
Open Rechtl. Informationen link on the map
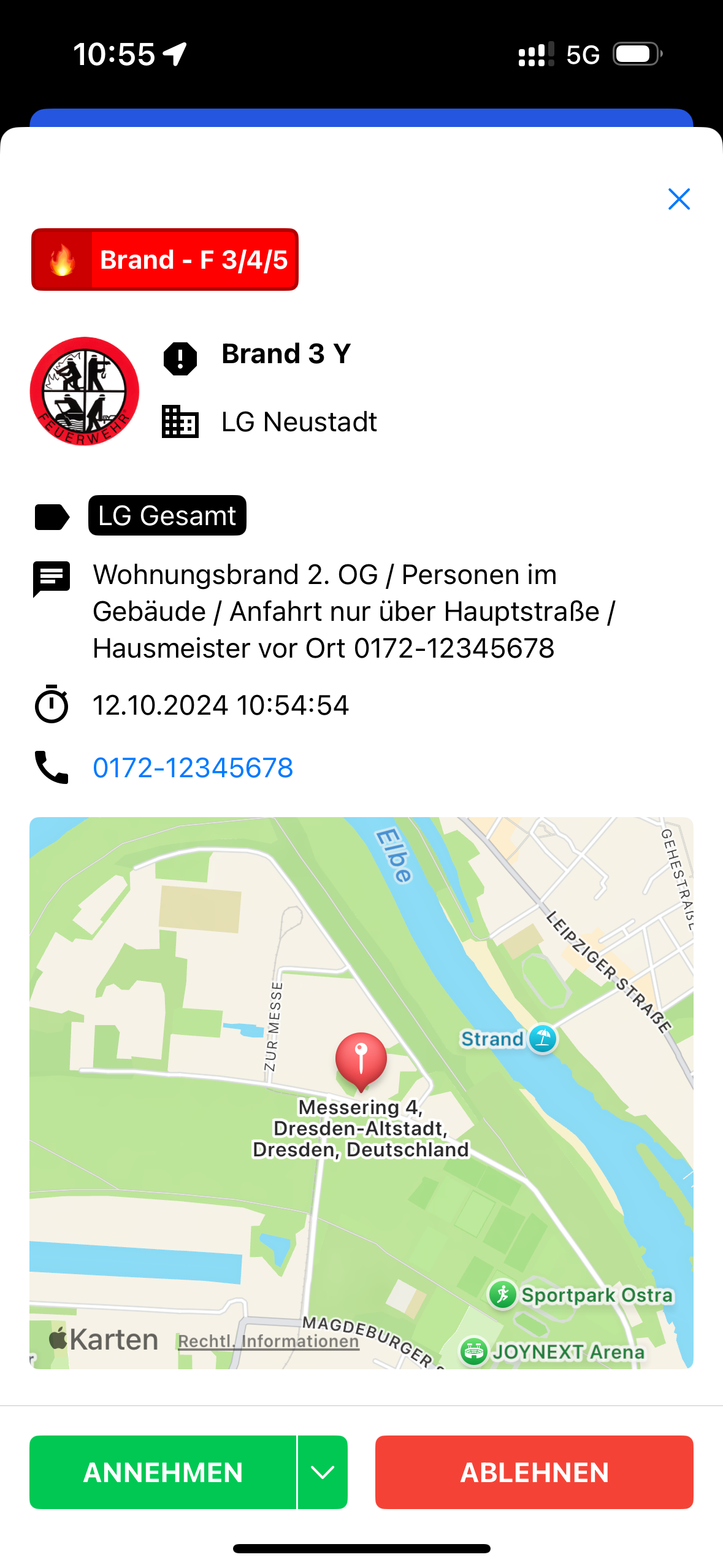tap(268, 1341)
